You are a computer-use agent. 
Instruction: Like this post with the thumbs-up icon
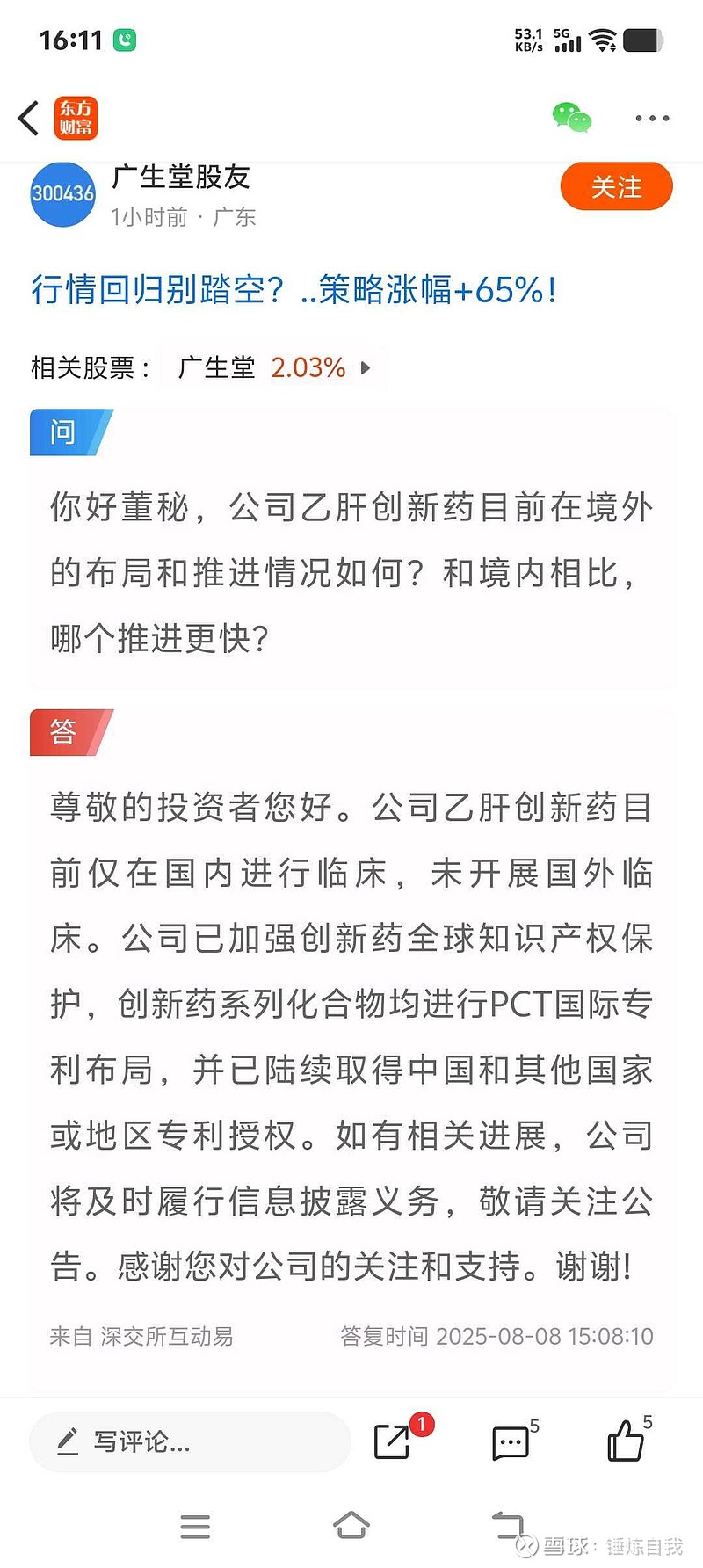pos(626,1441)
